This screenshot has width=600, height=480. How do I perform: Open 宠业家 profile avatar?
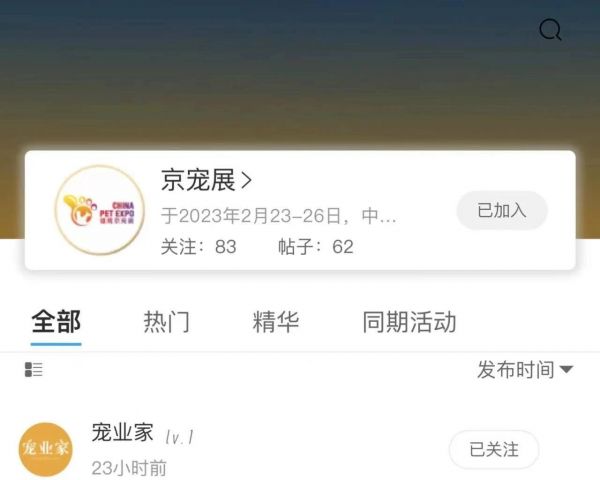(46, 449)
